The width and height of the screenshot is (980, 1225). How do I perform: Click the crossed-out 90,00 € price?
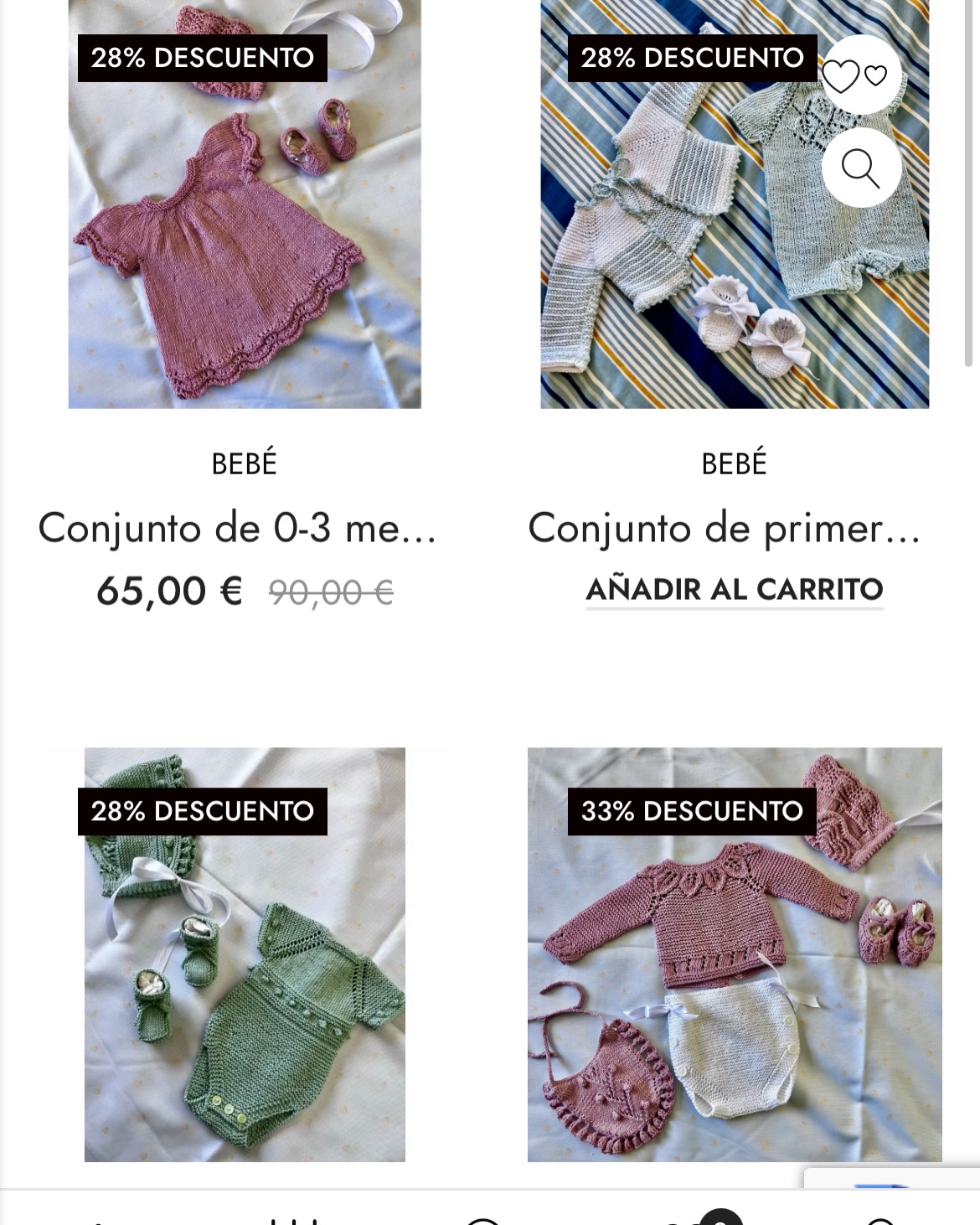(329, 591)
